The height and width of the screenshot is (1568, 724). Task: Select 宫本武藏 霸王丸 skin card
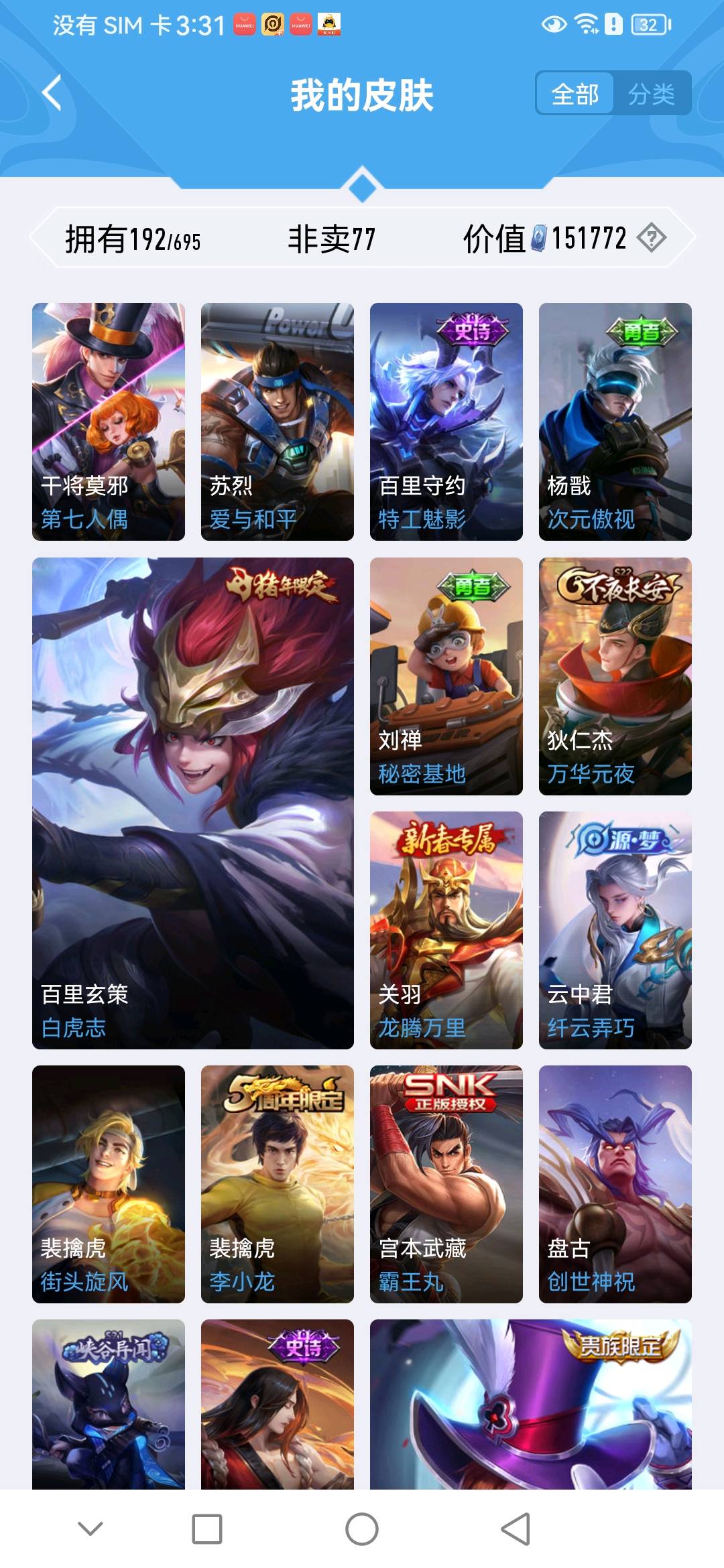pyautogui.click(x=446, y=1184)
